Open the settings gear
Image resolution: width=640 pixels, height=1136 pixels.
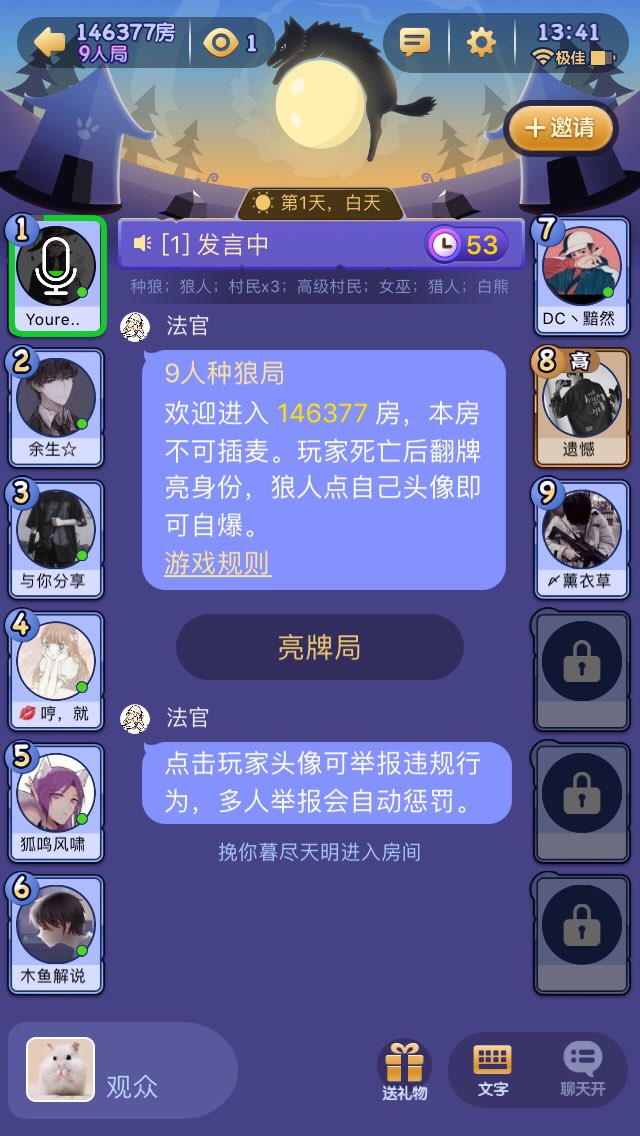pyautogui.click(x=481, y=42)
